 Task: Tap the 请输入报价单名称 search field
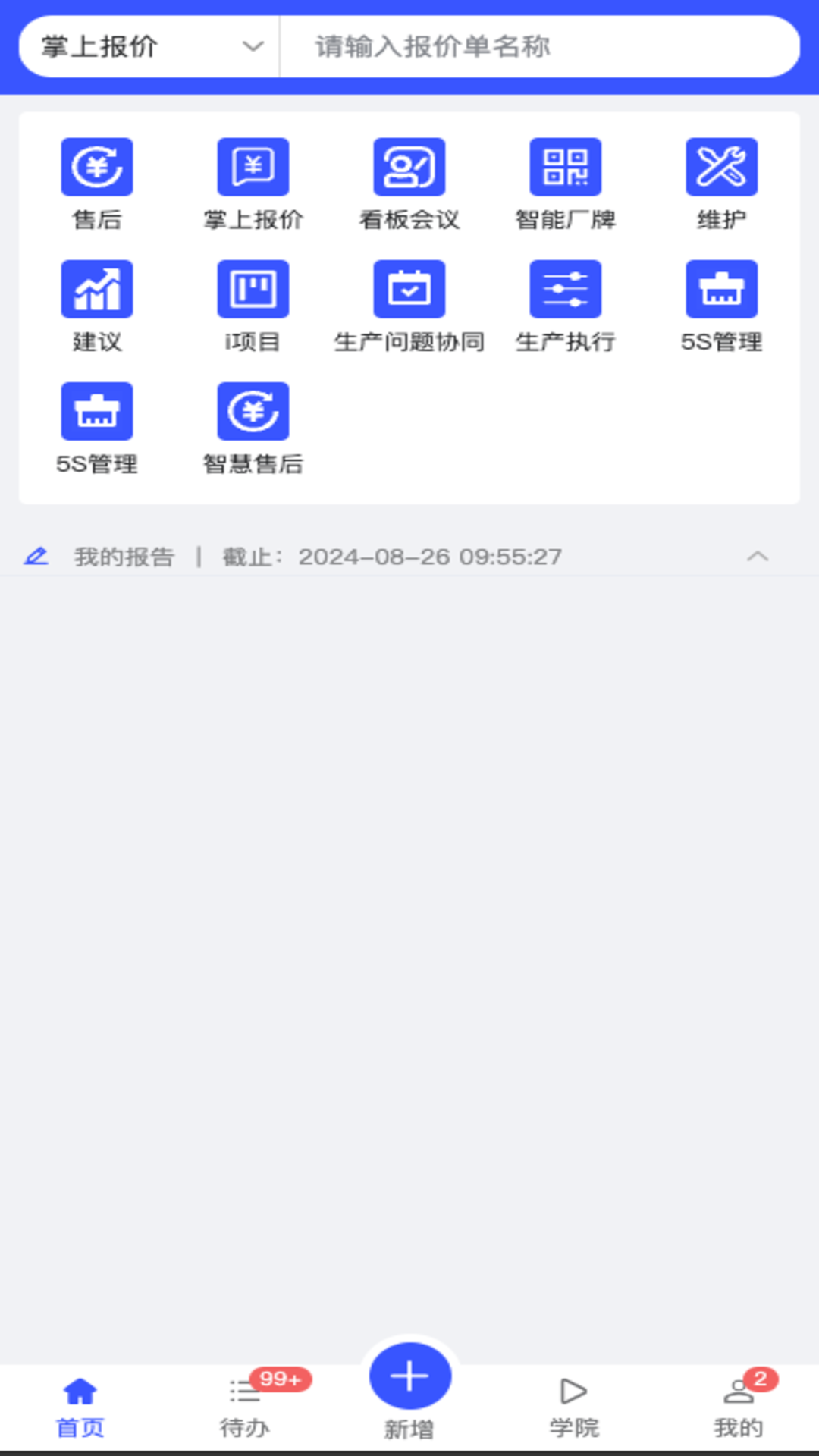click(538, 47)
